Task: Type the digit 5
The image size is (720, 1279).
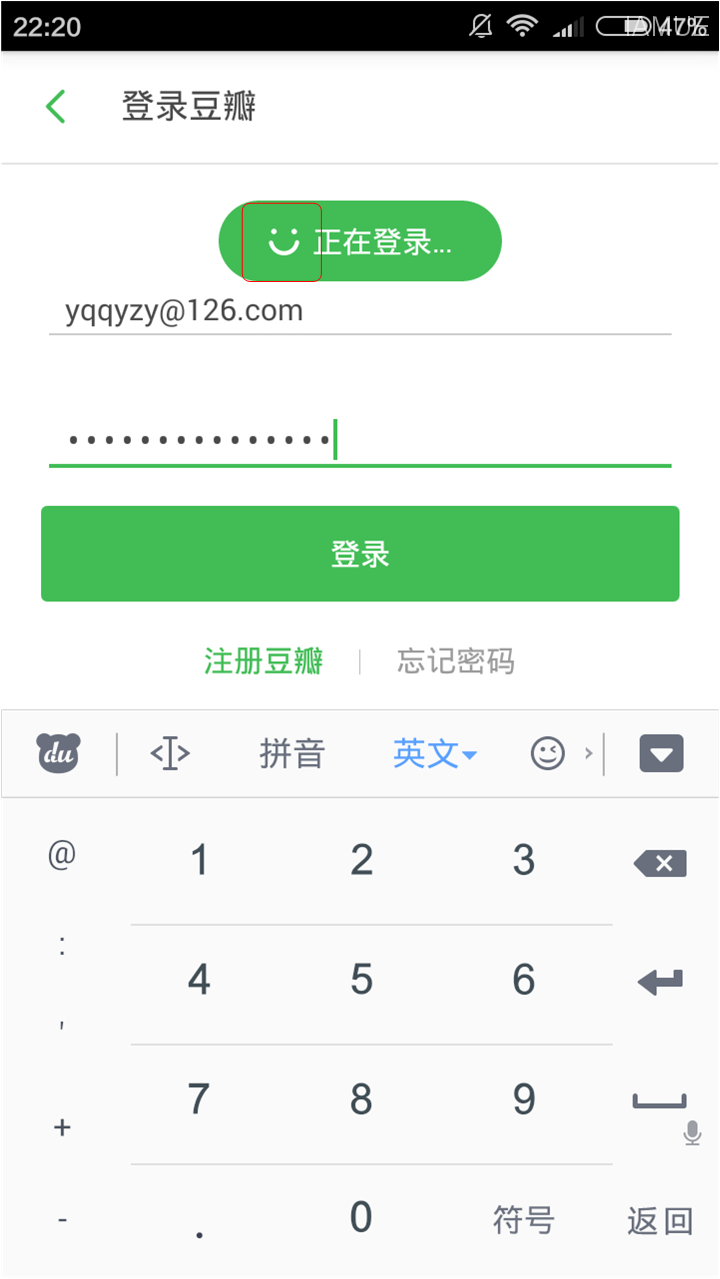Action: [362, 980]
